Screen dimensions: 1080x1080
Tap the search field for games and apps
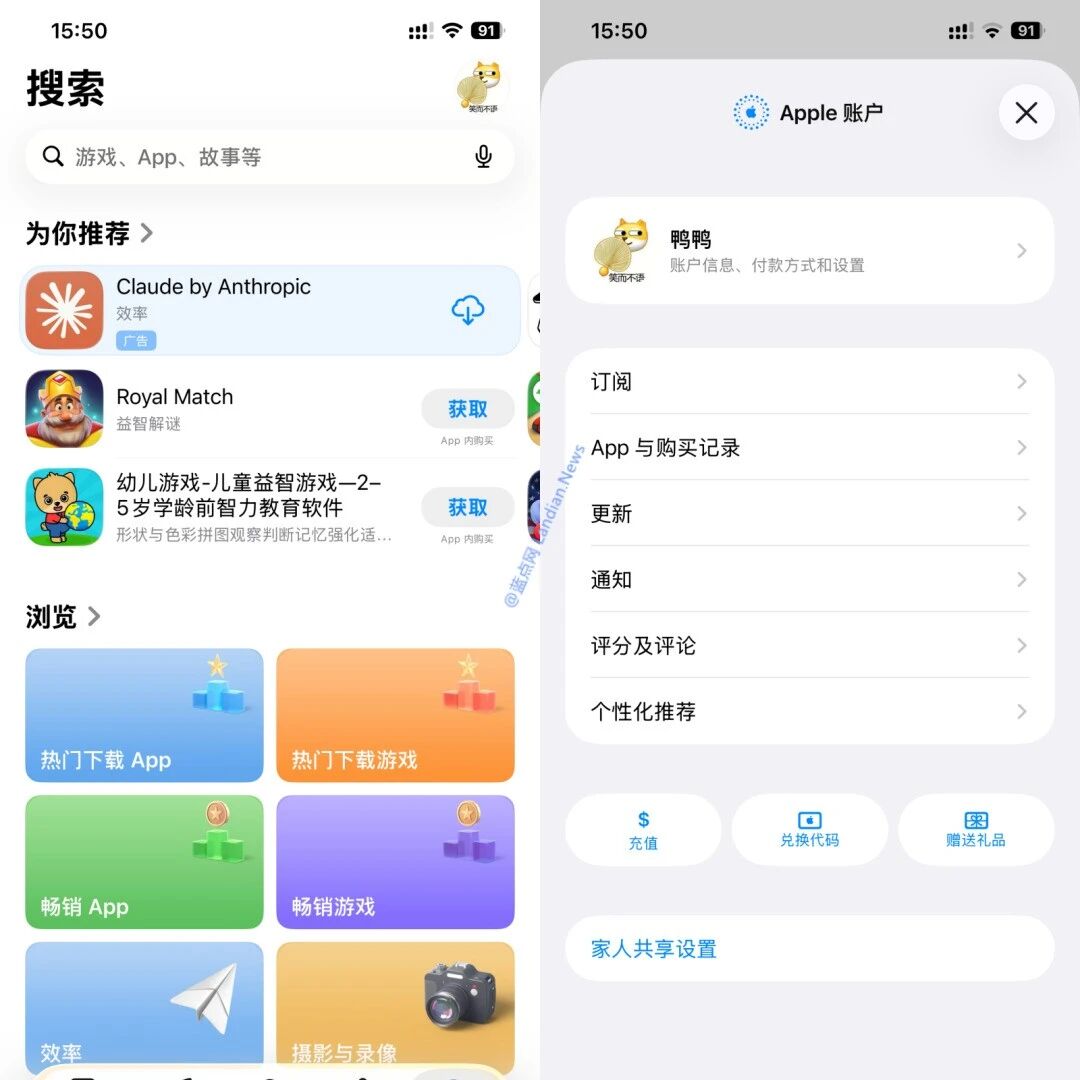(250, 157)
